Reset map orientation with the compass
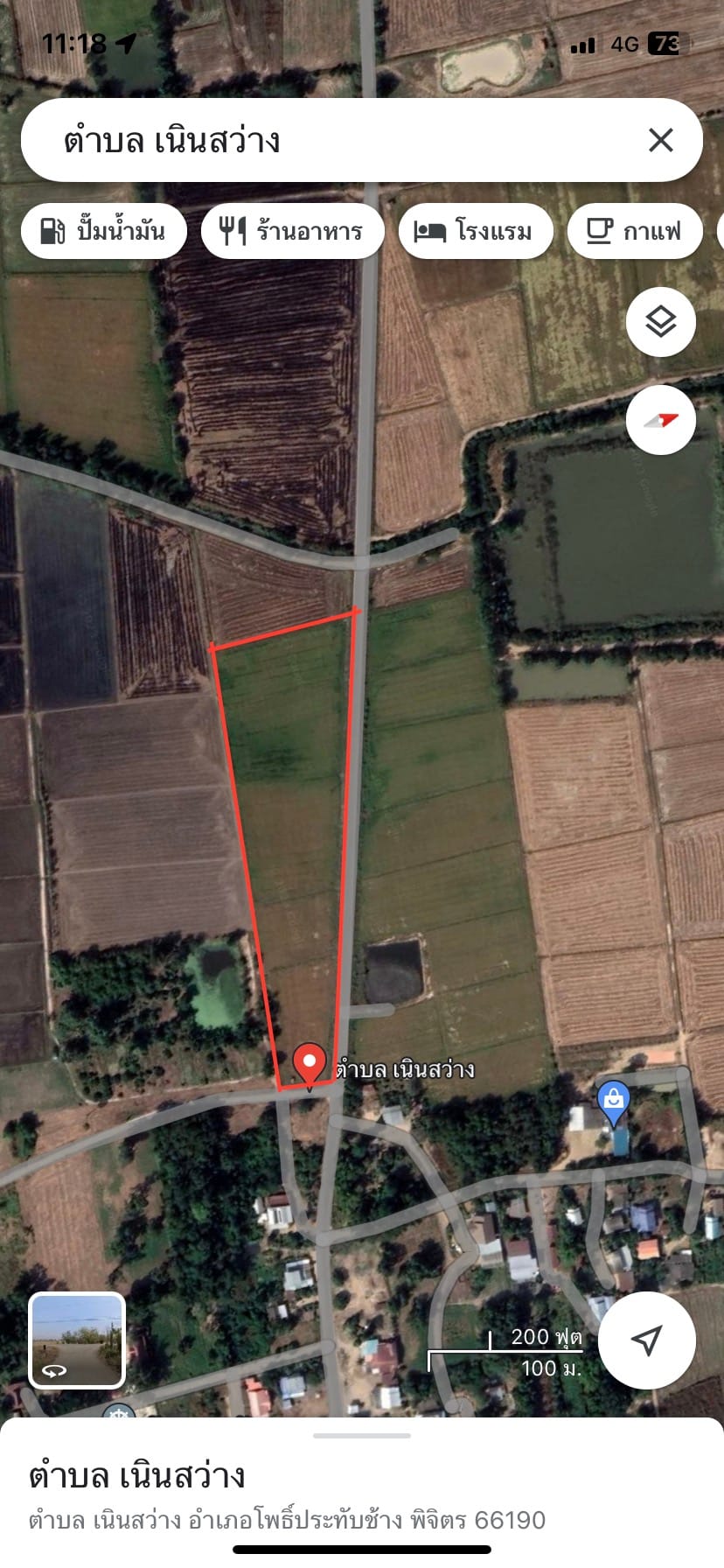 pos(661,420)
